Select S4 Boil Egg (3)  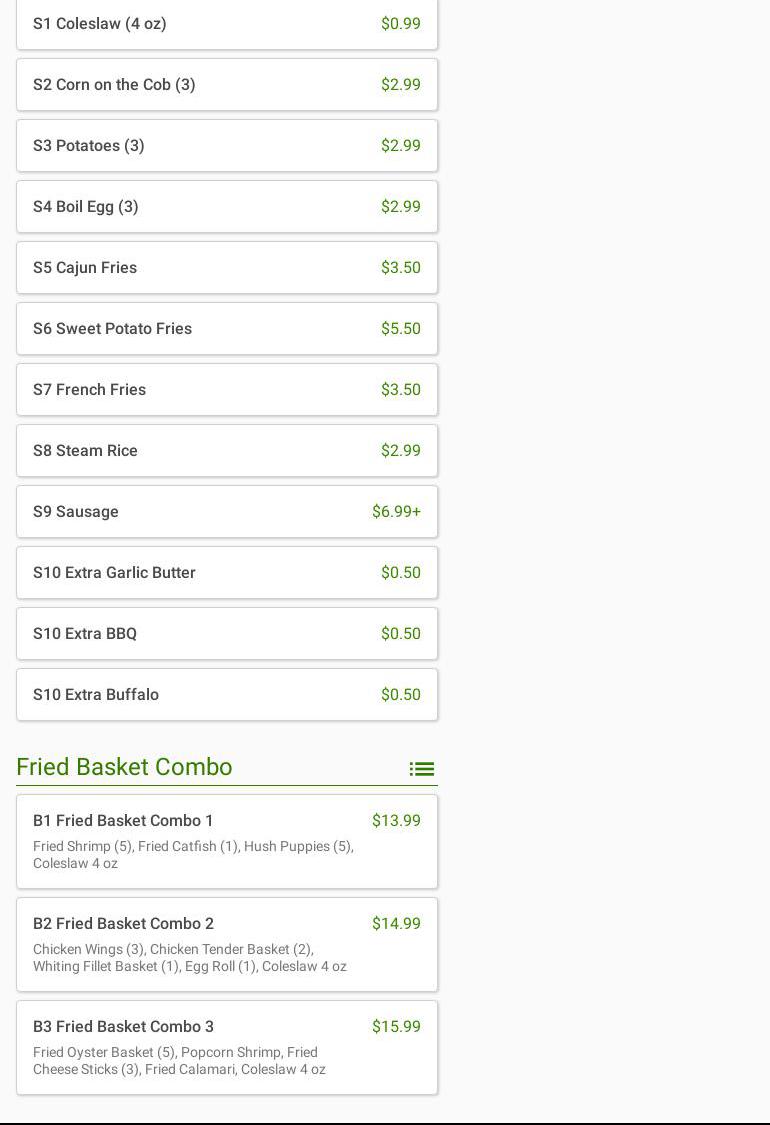pyautogui.click(x=227, y=207)
